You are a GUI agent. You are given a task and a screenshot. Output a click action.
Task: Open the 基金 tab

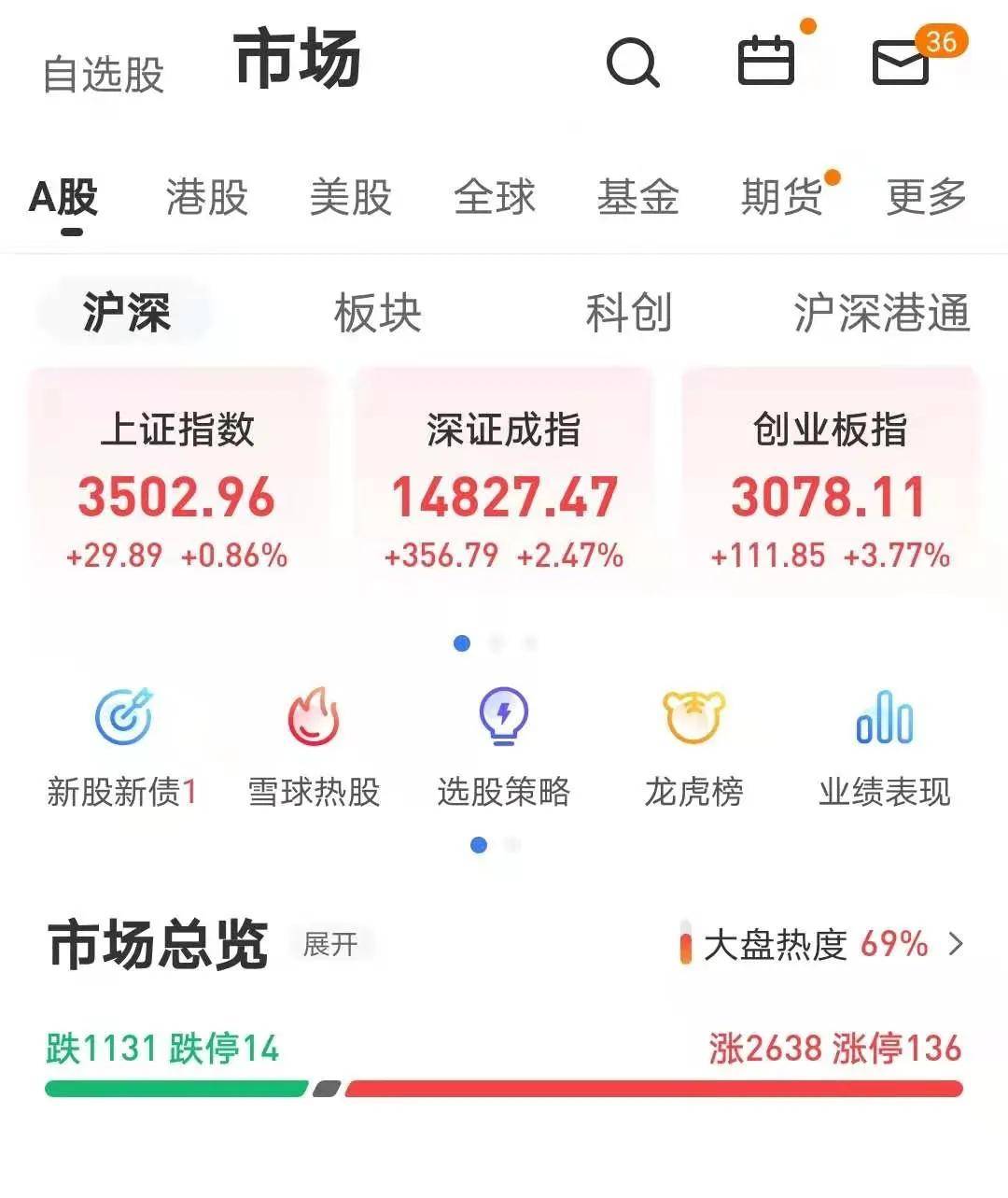[638, 197]
